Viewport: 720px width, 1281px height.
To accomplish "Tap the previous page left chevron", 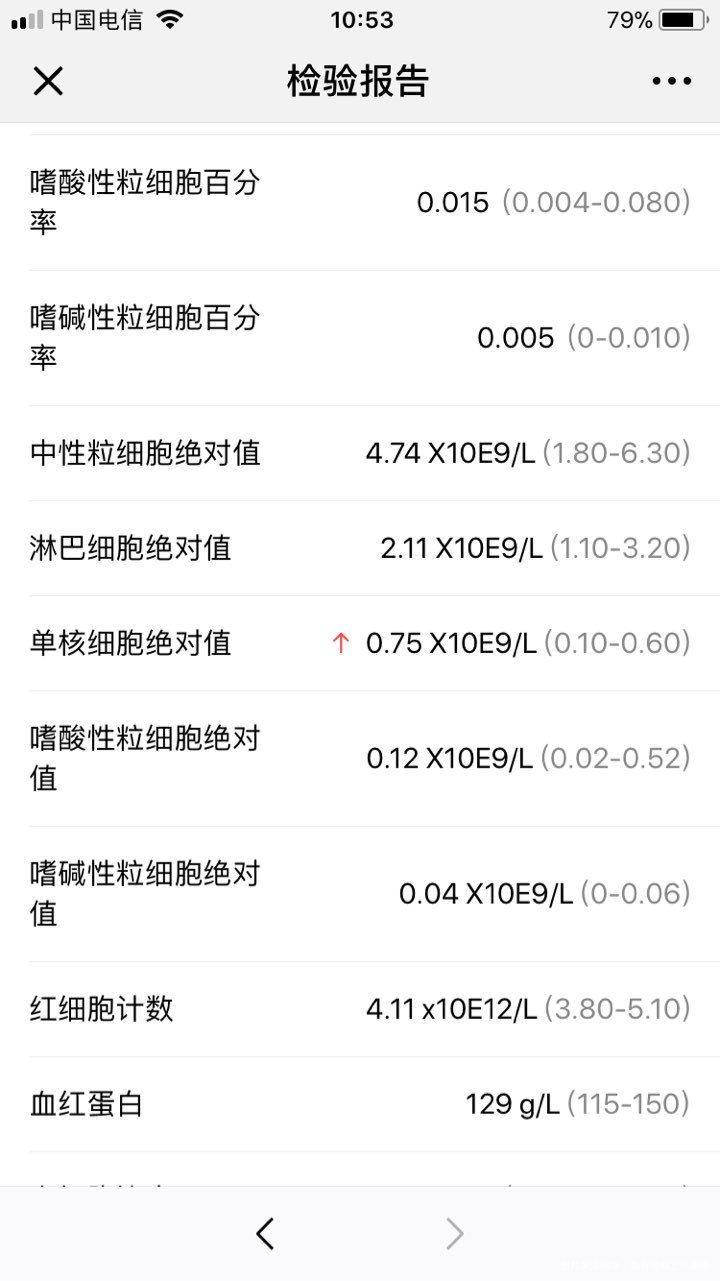I will (x=264, y=1233).
